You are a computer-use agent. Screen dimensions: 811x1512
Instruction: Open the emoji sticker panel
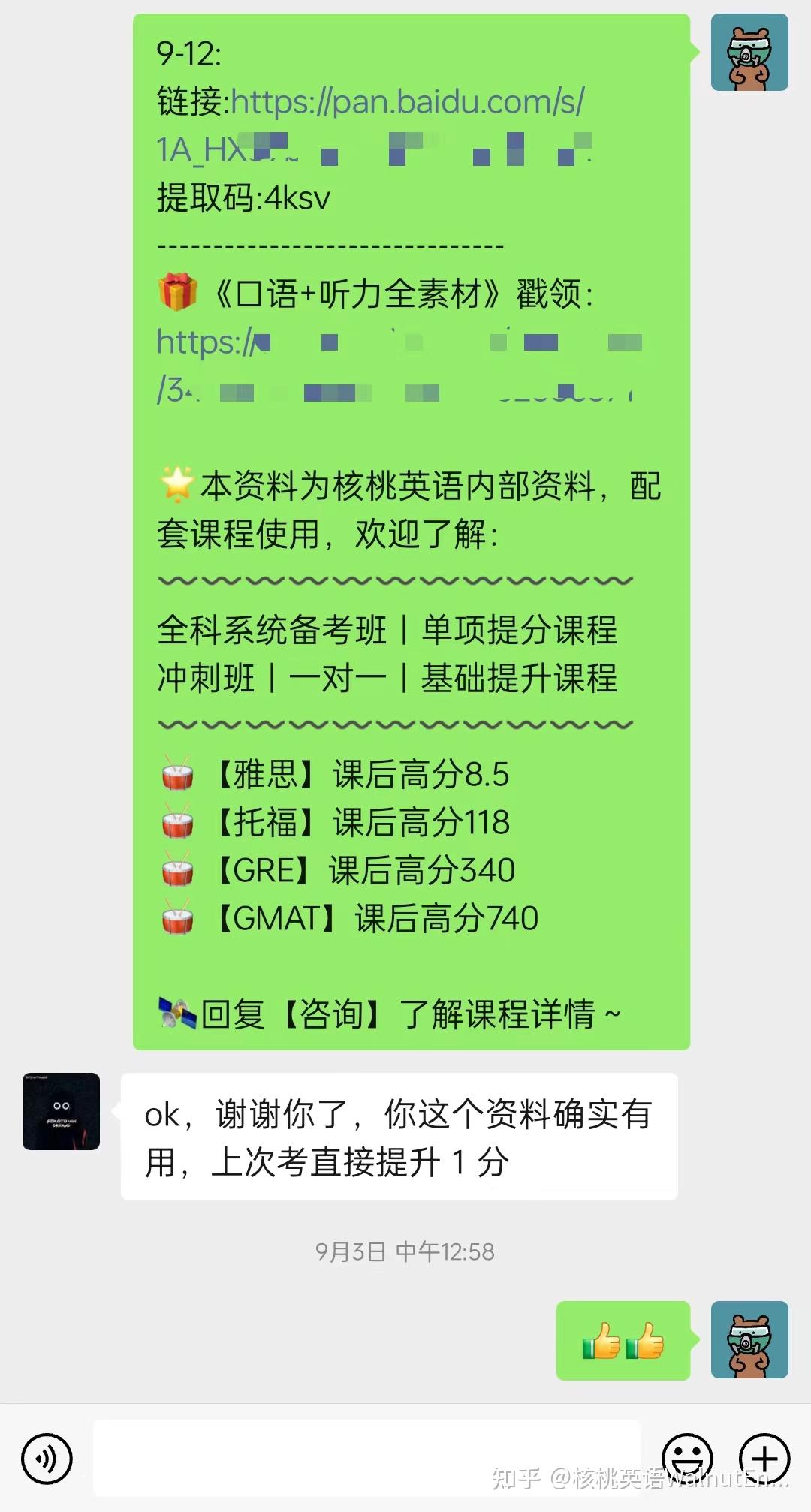[x=686, y=1459]
